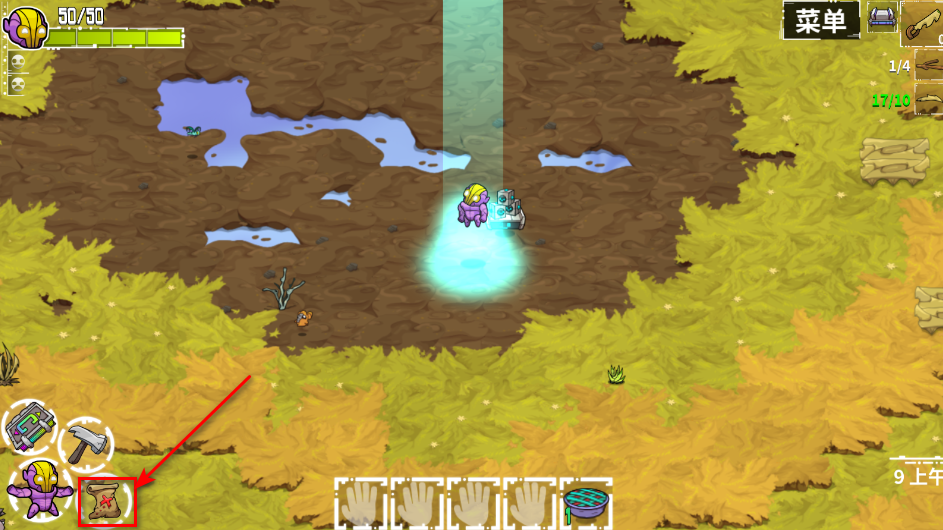Open the crafting device icon
943x530 pixels.
[31, 428]
